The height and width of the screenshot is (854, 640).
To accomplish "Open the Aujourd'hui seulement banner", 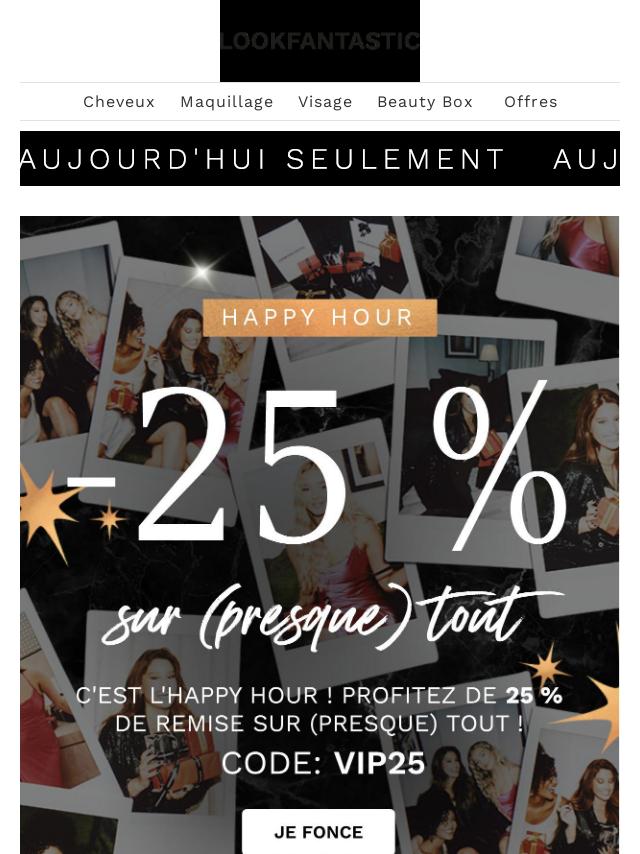I will coord(320,159).
